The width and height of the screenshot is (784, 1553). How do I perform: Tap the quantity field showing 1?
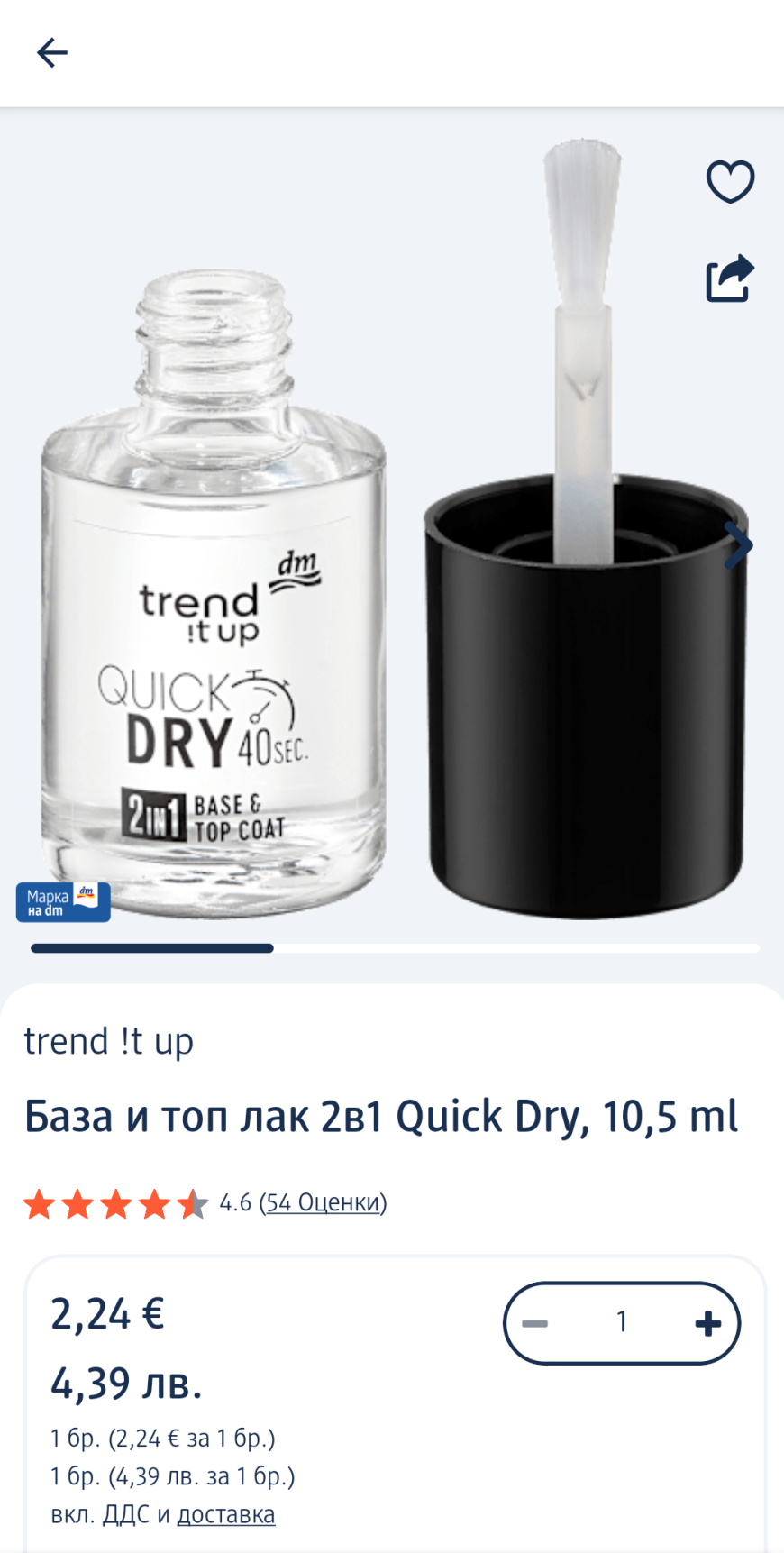point(621,1322)
